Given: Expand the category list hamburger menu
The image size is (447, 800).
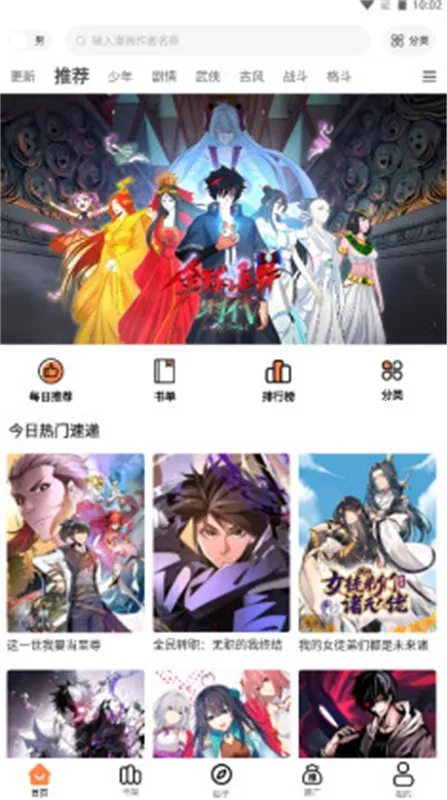Looking at the screenshot, I should tap(429, 77).
